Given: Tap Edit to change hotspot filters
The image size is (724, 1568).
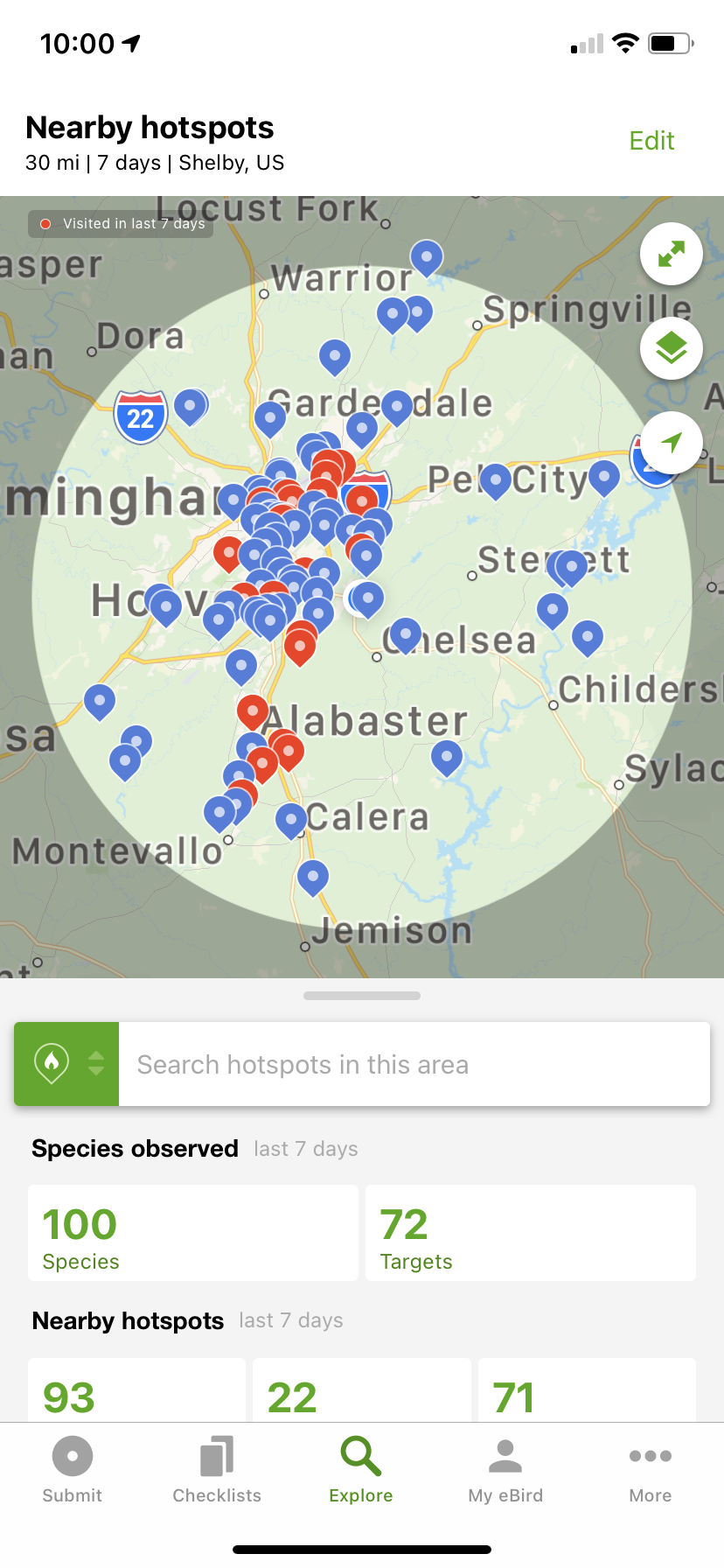Looking at the screenshot, I should (651, 141).
